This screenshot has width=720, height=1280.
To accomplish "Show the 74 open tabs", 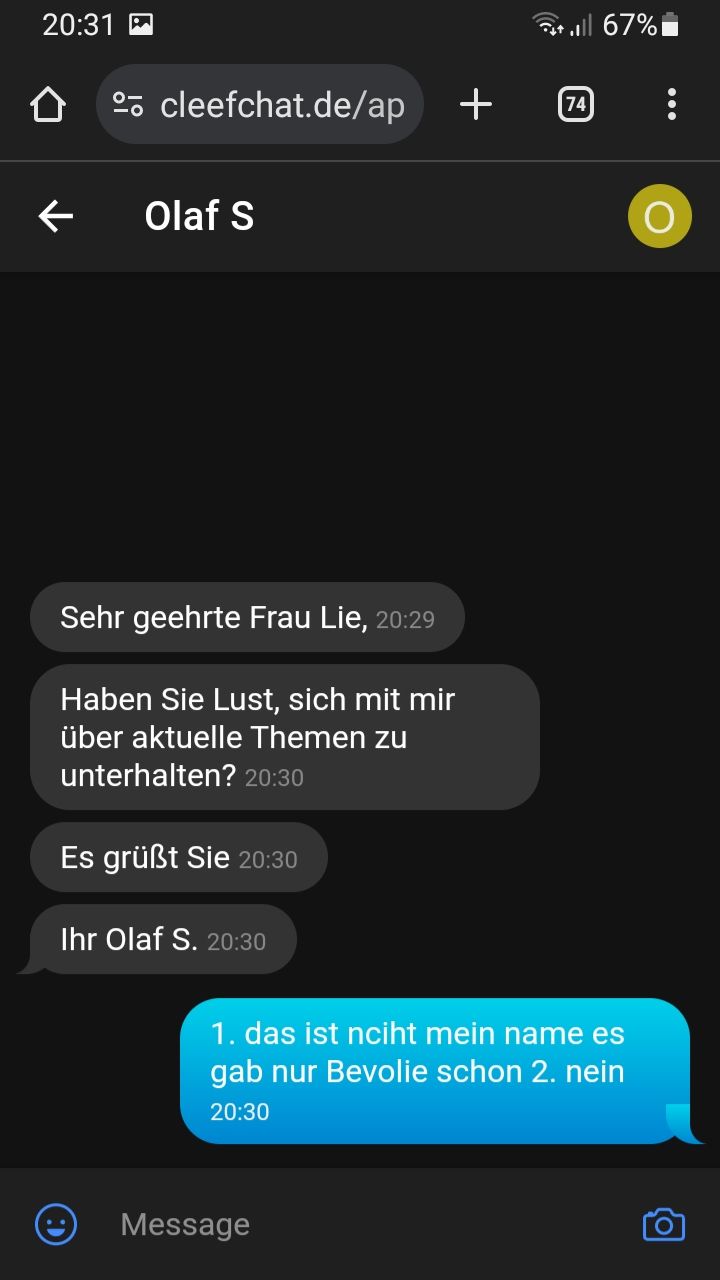I will tap(575, 104).
